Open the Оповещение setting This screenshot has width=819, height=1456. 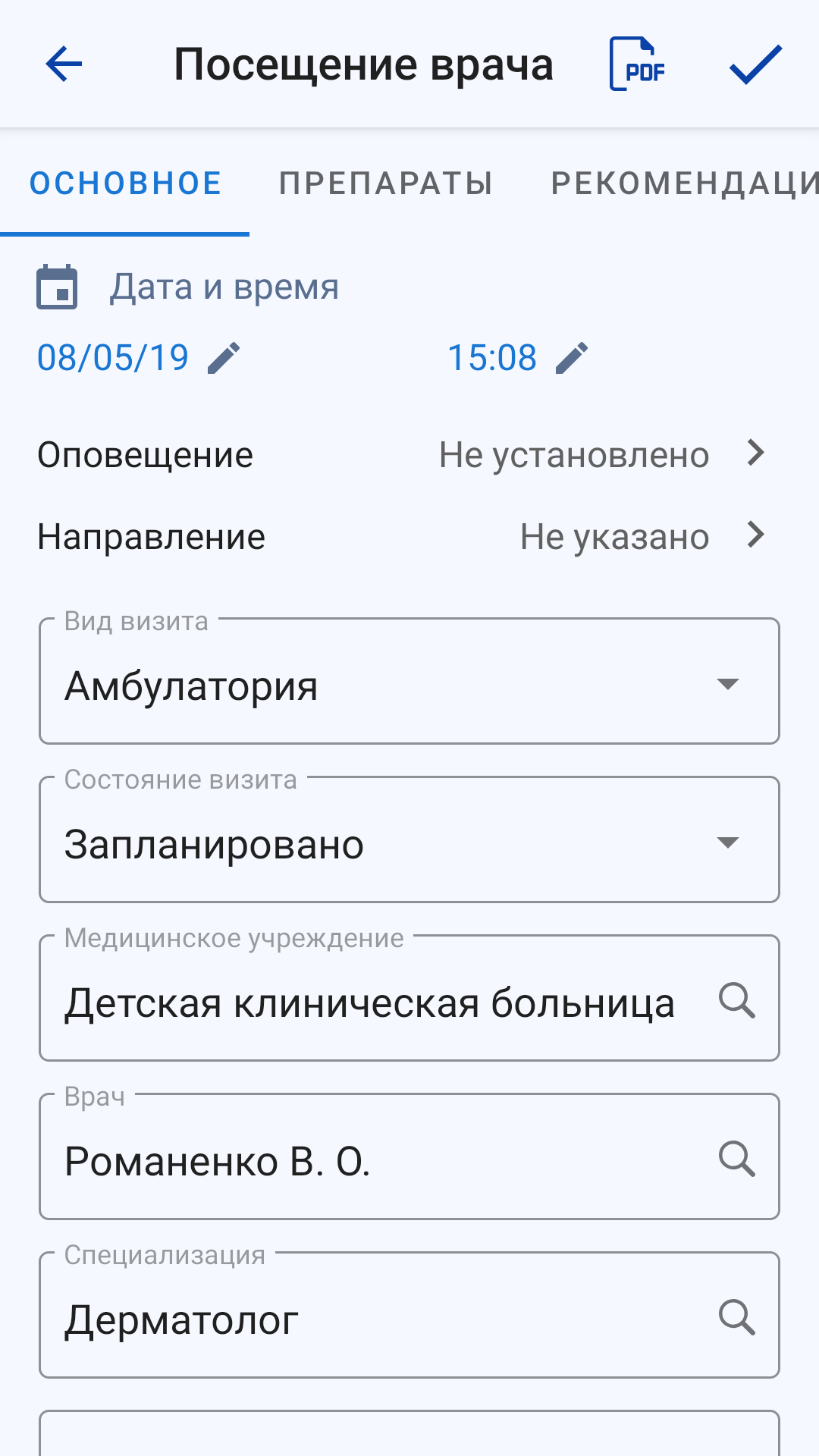409,455
